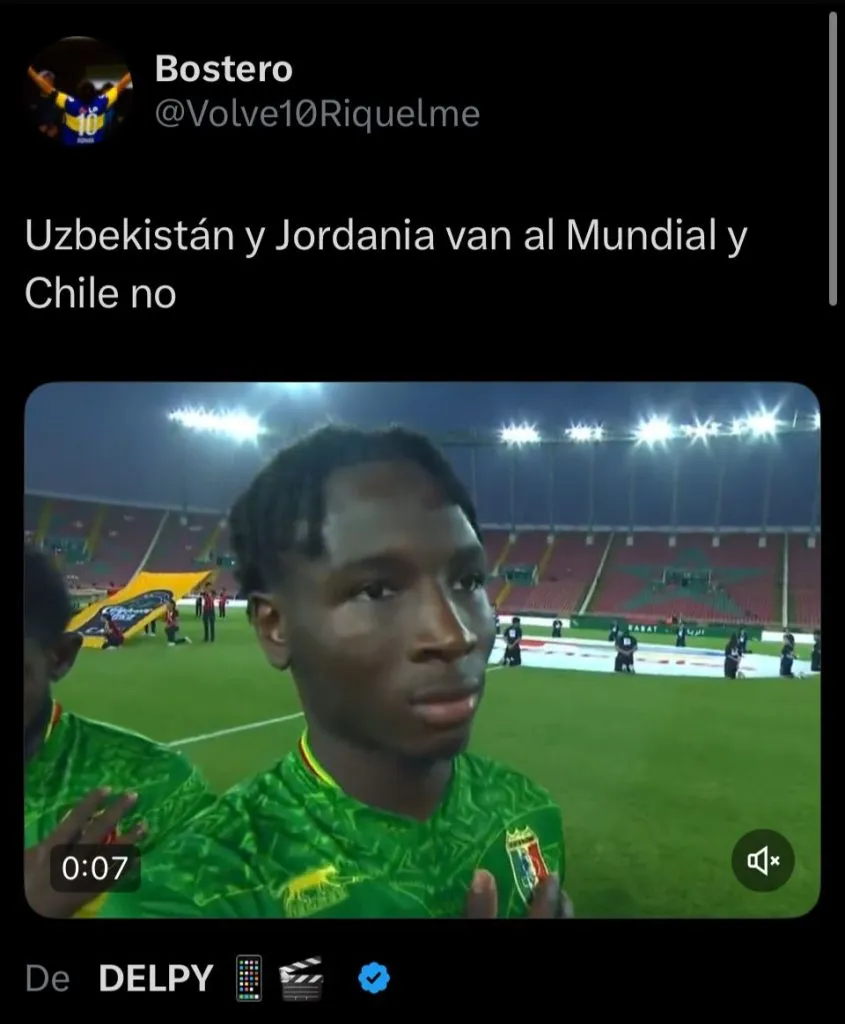
Task: Open Bostero's profile picture
Action: (x=79, y=92)
